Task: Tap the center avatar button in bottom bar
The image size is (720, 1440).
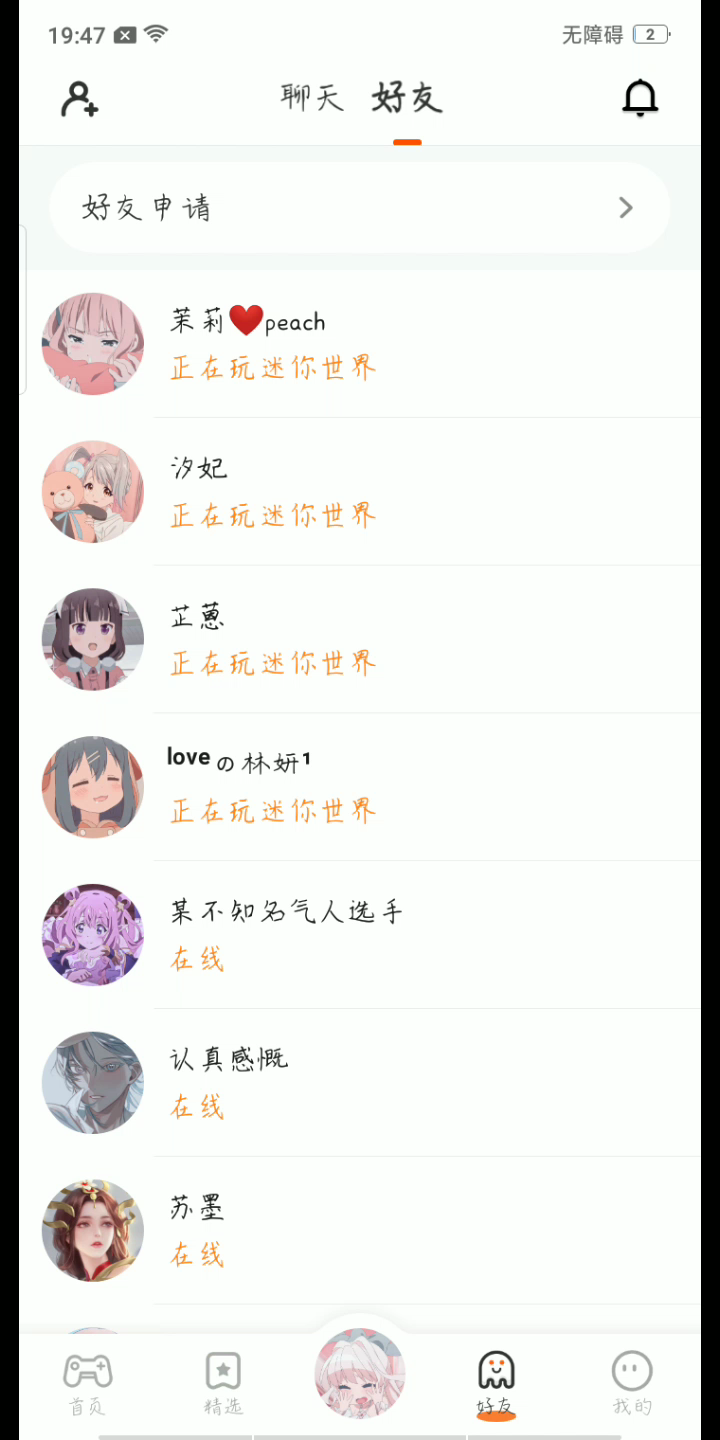Action: tap(359, 1372)
